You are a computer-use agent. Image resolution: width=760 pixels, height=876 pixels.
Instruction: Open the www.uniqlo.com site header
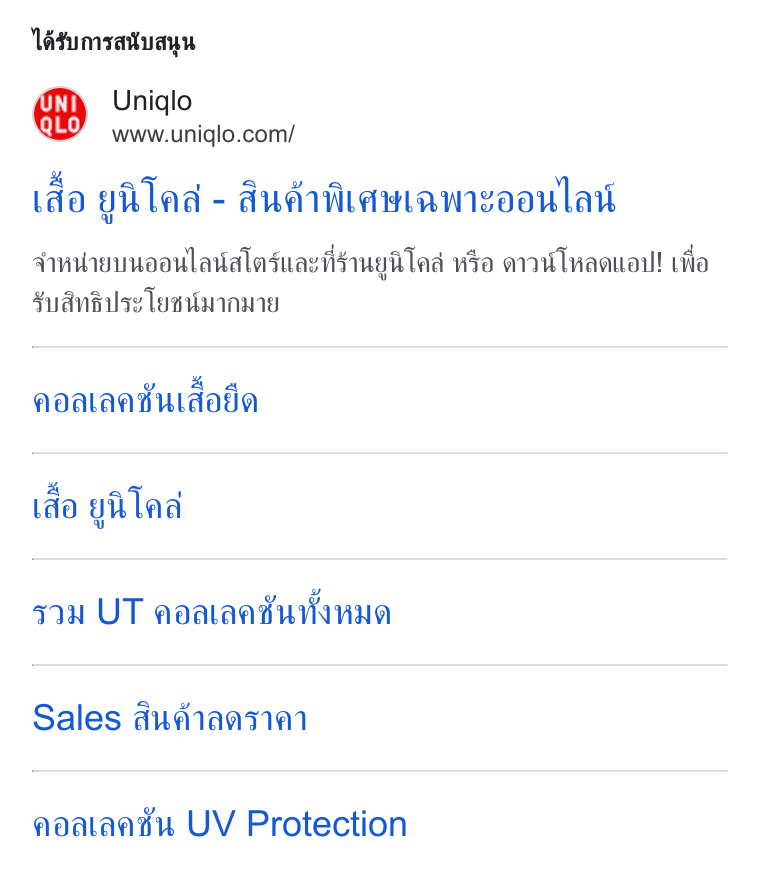pyautogui.click(x=164, y=115)
